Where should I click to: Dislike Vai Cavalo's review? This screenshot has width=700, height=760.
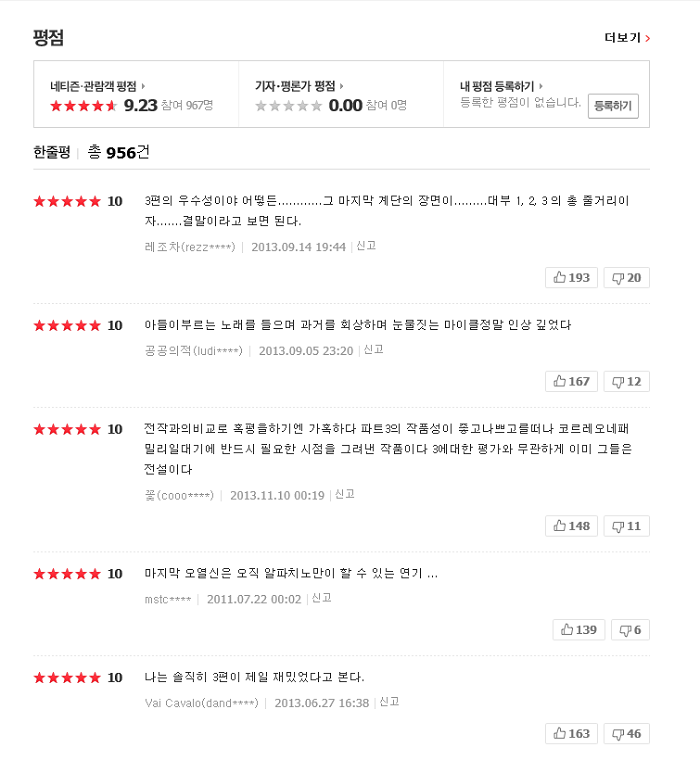point(626,733)
